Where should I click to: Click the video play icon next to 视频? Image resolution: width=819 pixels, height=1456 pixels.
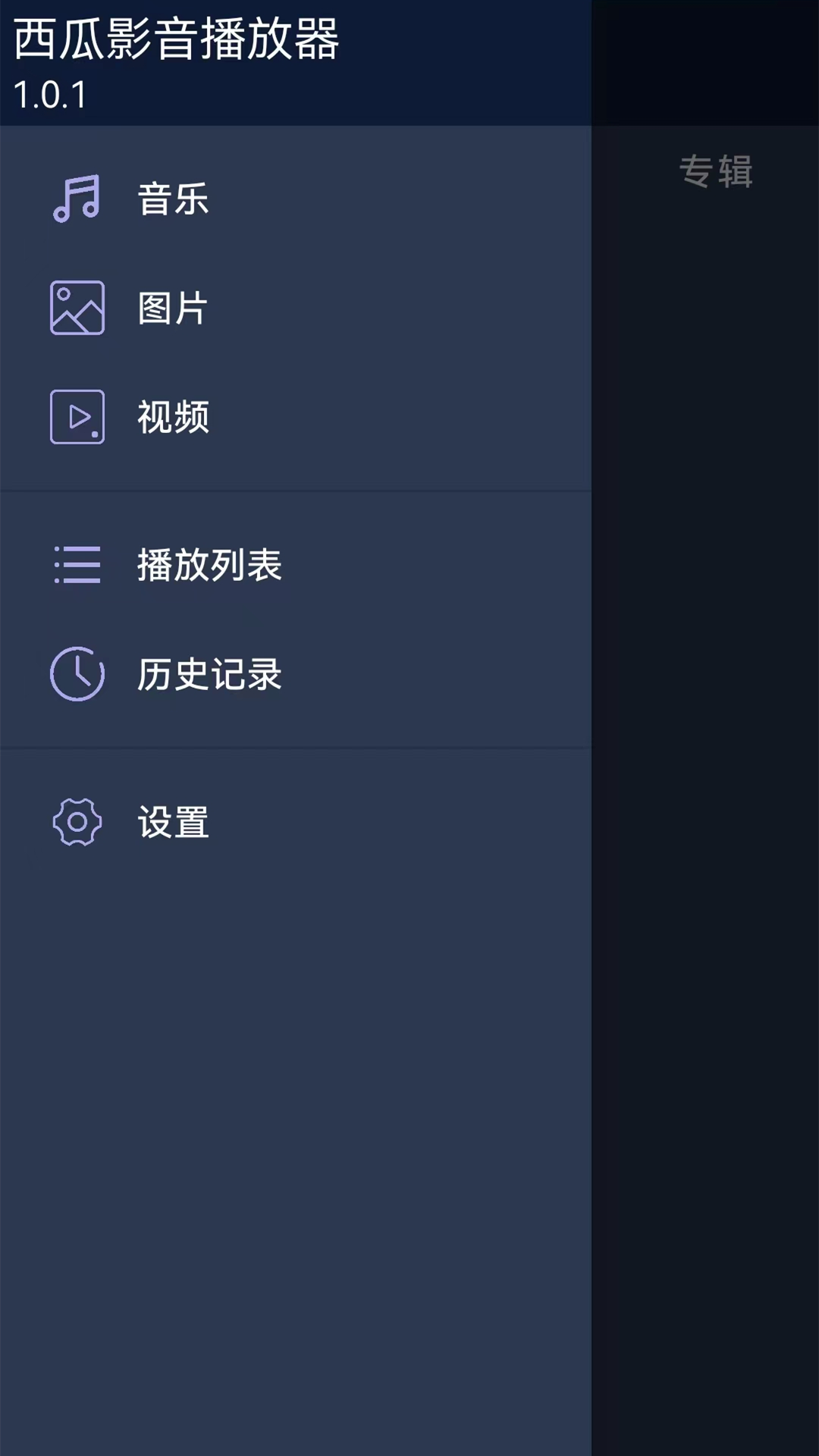click(x=76, y=417)
